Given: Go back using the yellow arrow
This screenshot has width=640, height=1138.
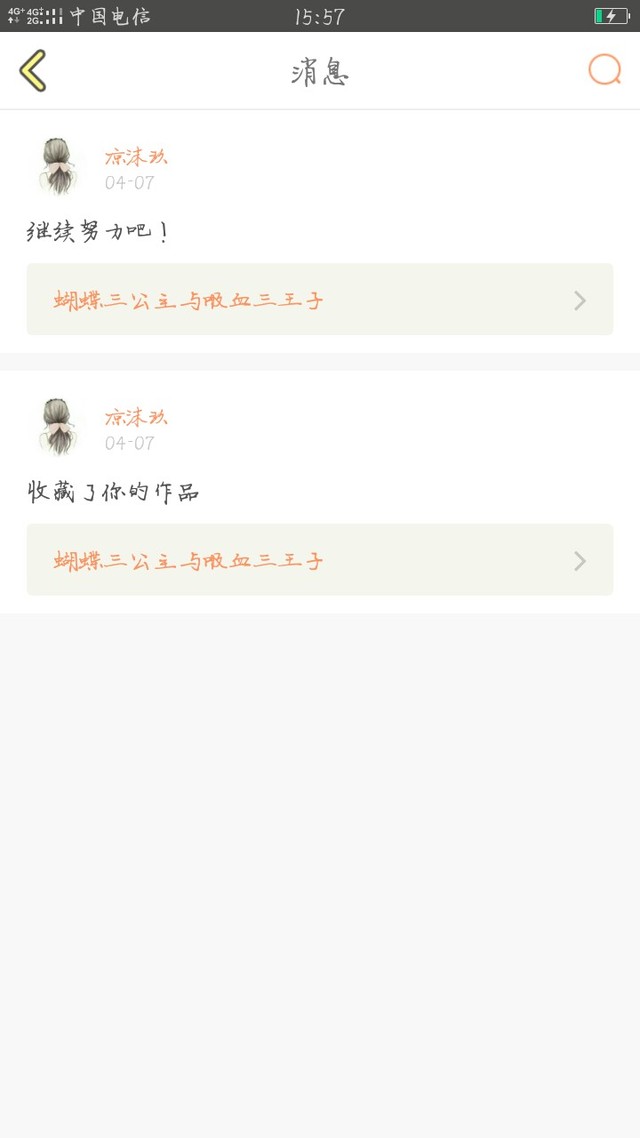Looking at the screenshot, I should 33,70.
